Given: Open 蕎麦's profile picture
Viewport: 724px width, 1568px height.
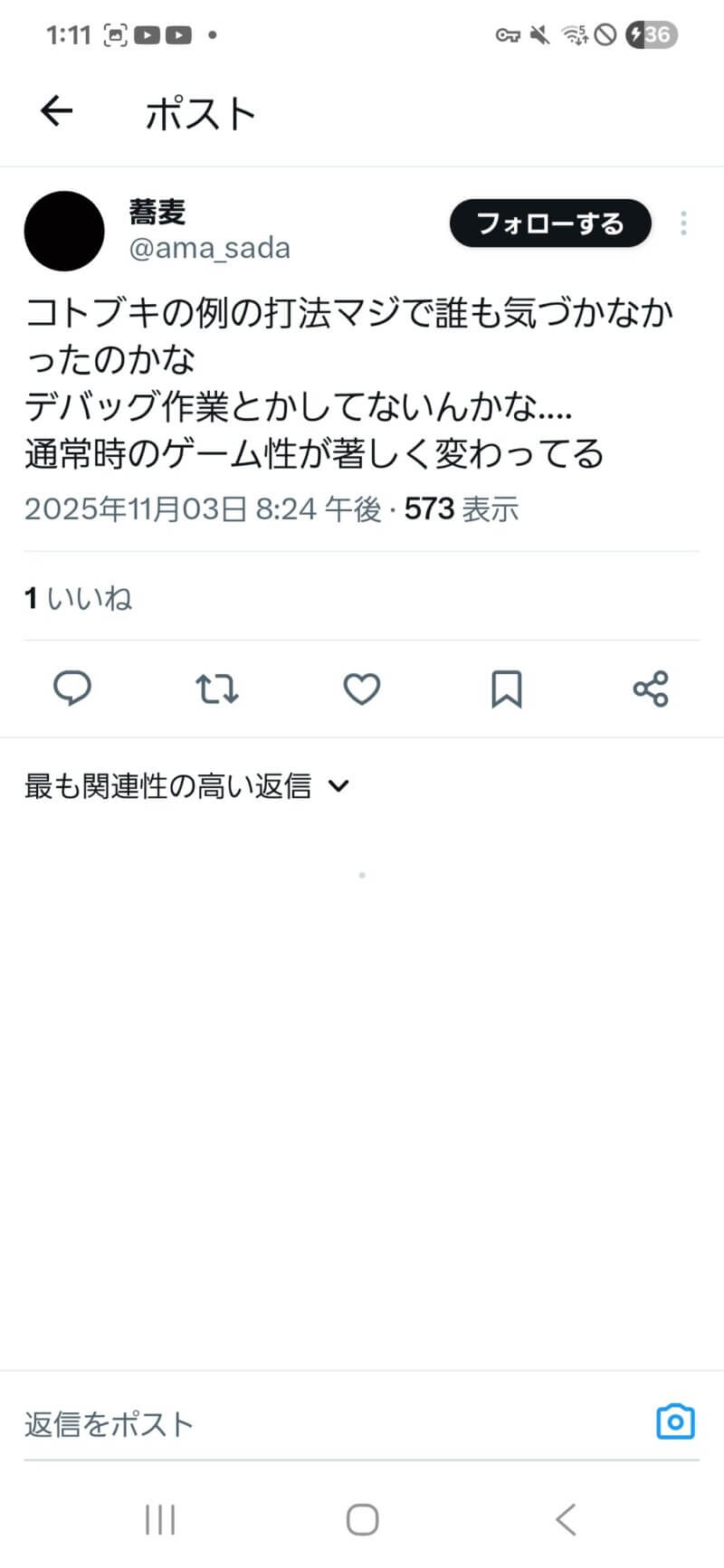Looking at the screenshot, I should (64, 231).
